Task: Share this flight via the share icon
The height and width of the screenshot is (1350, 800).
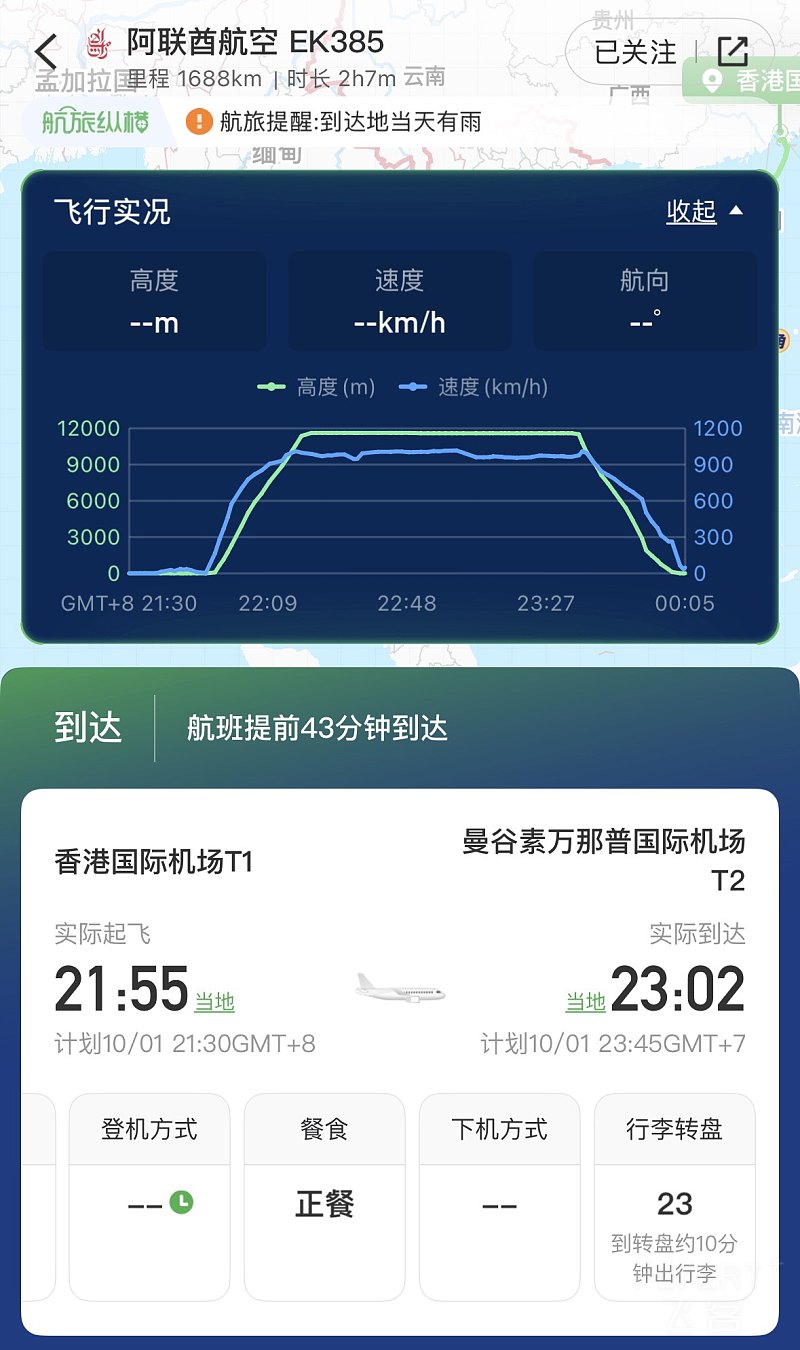Action: (733, 52)
